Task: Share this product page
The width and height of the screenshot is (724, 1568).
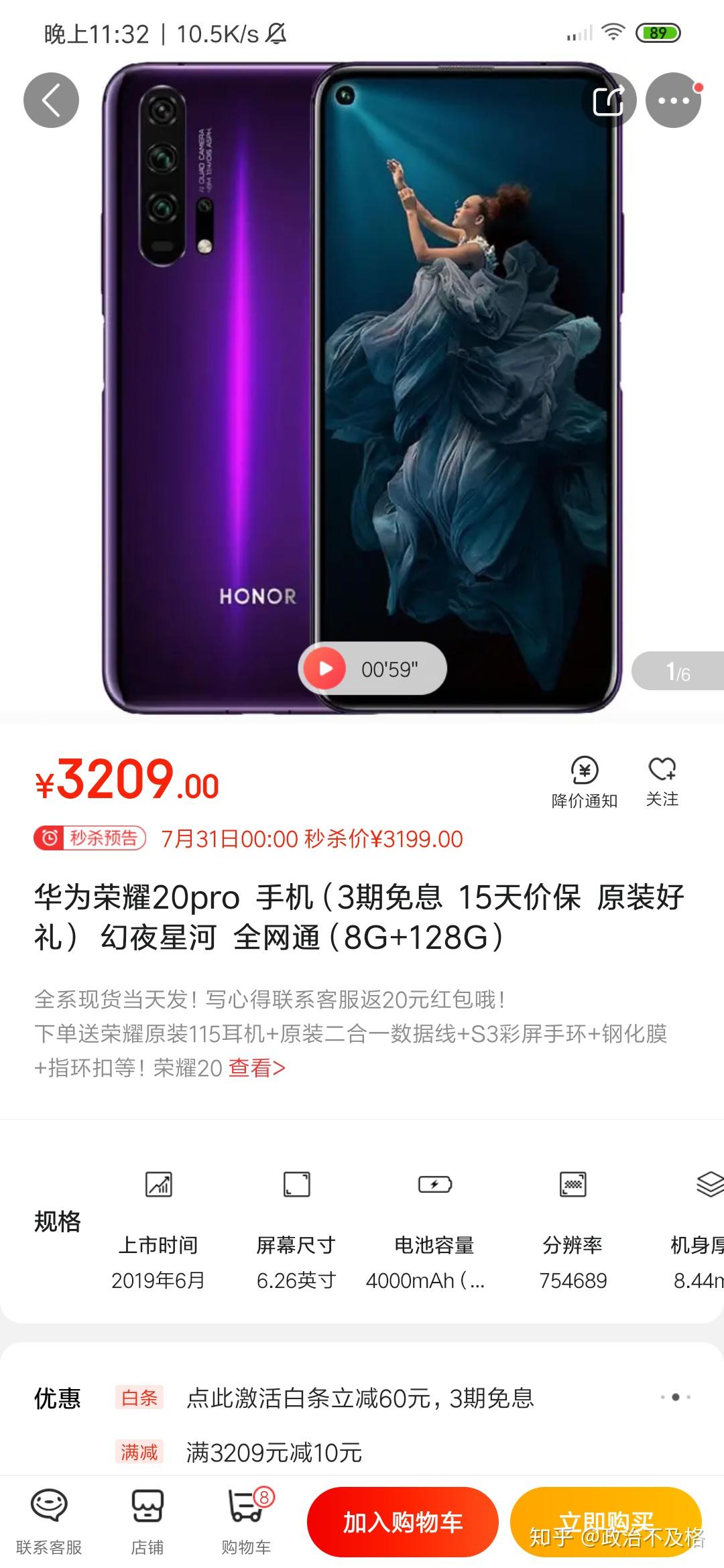Action: [609, 101]
